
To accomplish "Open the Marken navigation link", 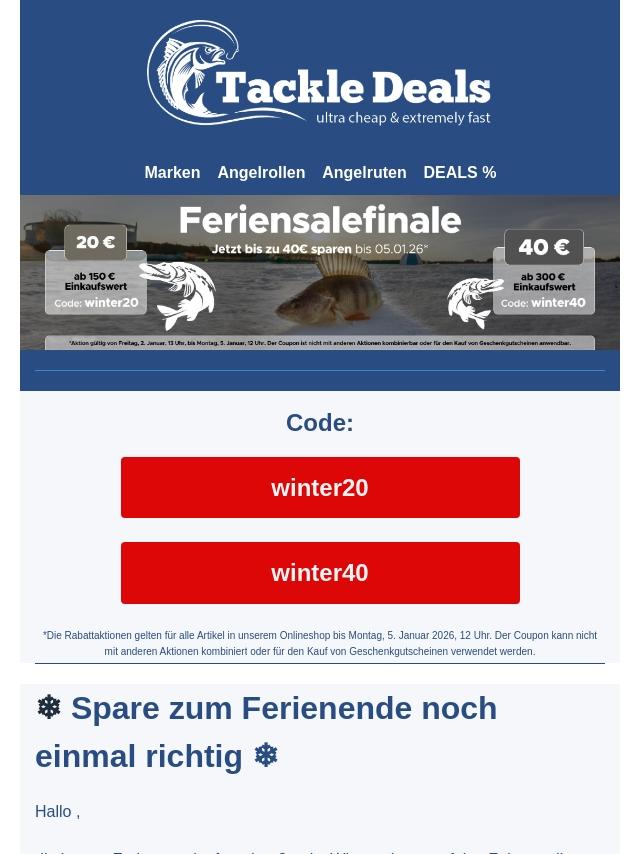I will click(x=172, y=172).
